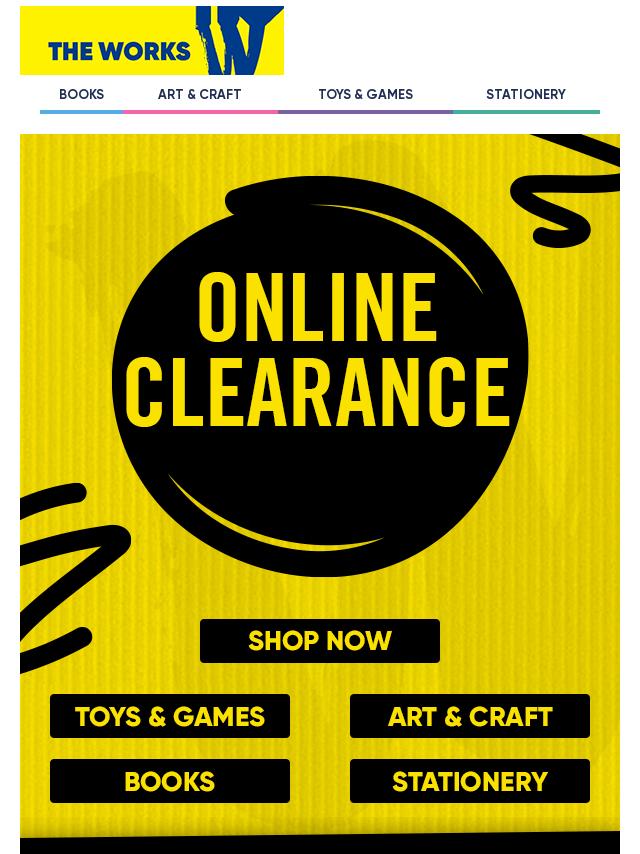This screenshot has height=854, width=640.
Task: View clearance Books black button
Action: point(170,781)
